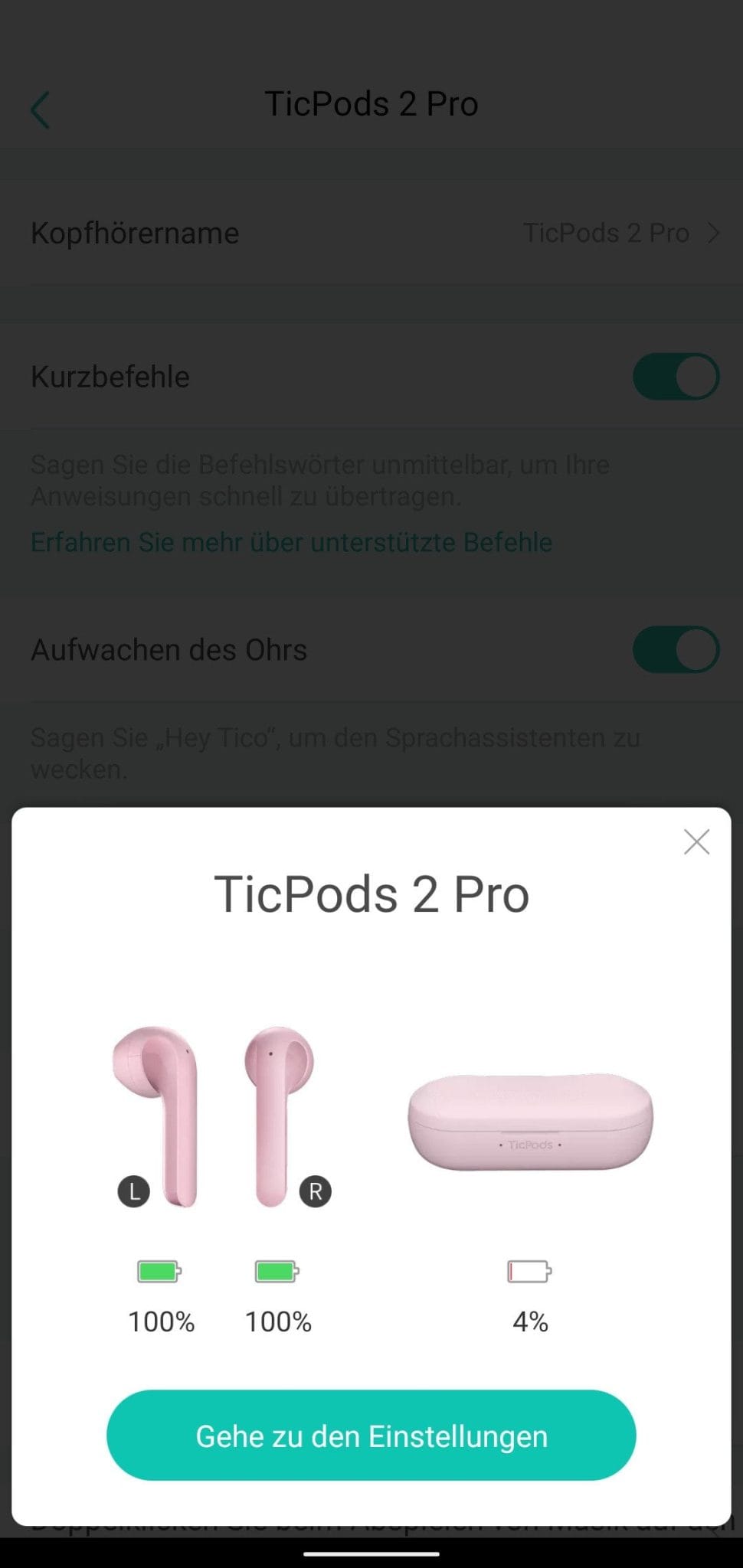
Task: Close the TicPods 2 Pro battery dialog
Action: coord(696,842)
